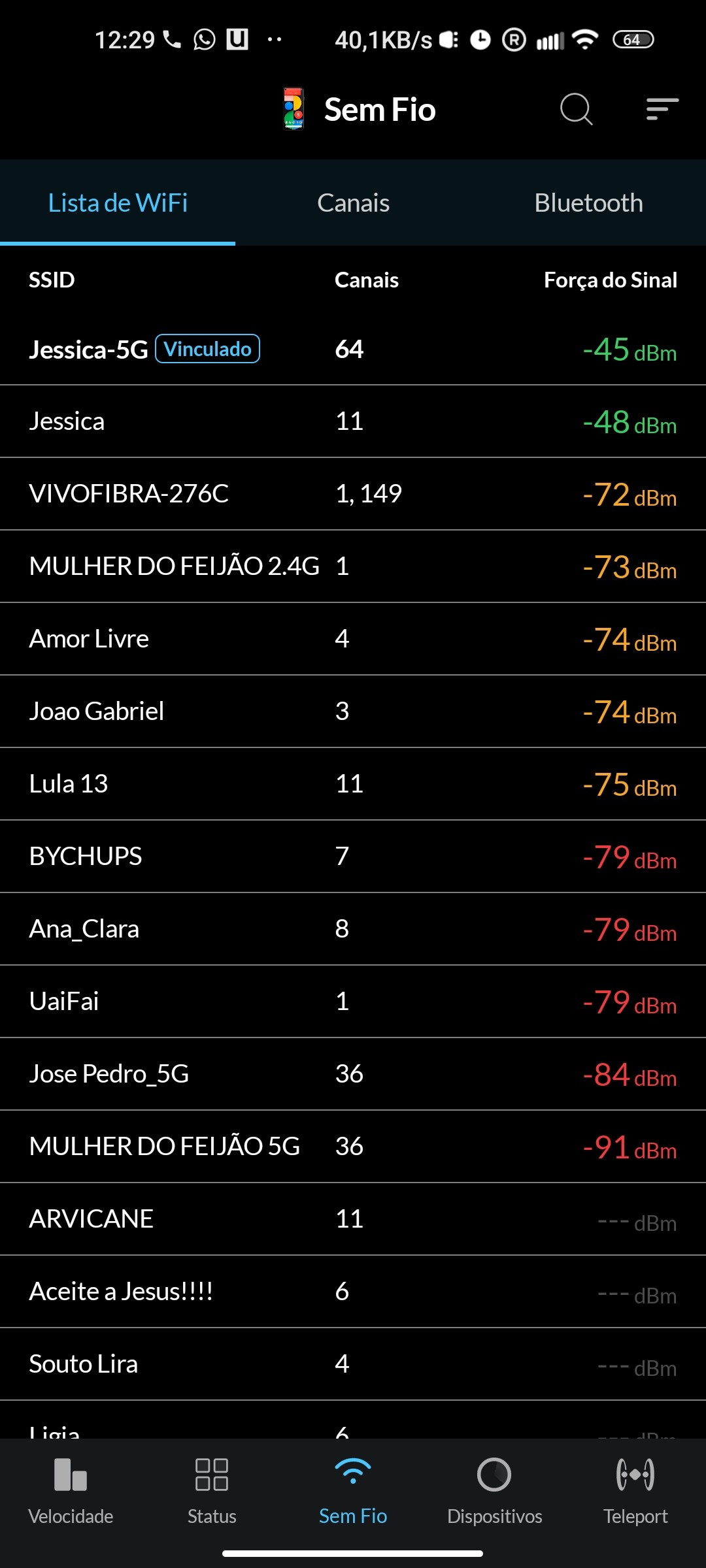Switch to the Bluetooth tab

pyautogui.click(x=588, y=203)
